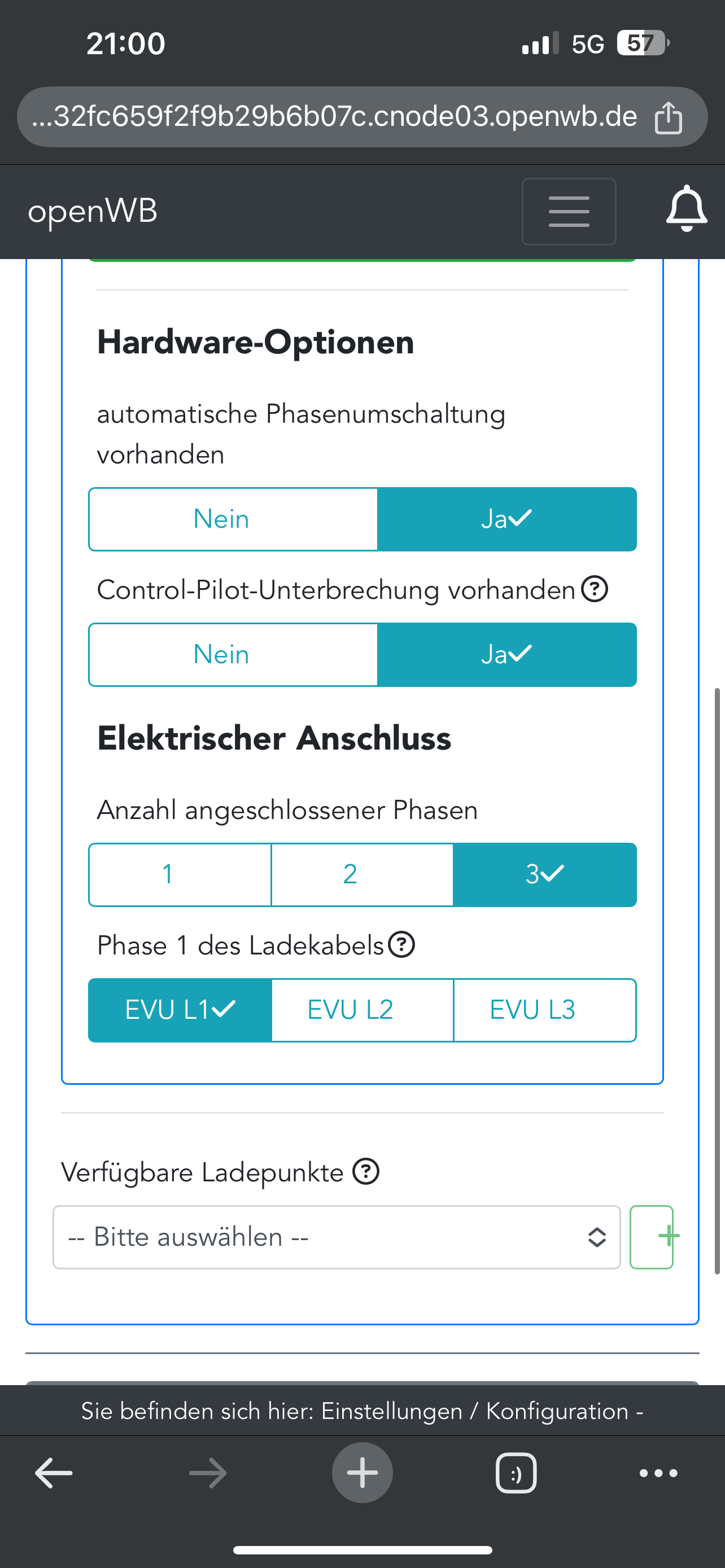Show help for Verfügbare Ladepunkte
Viewport: 725px width, 1568px height.
(x=366, y=1172)
